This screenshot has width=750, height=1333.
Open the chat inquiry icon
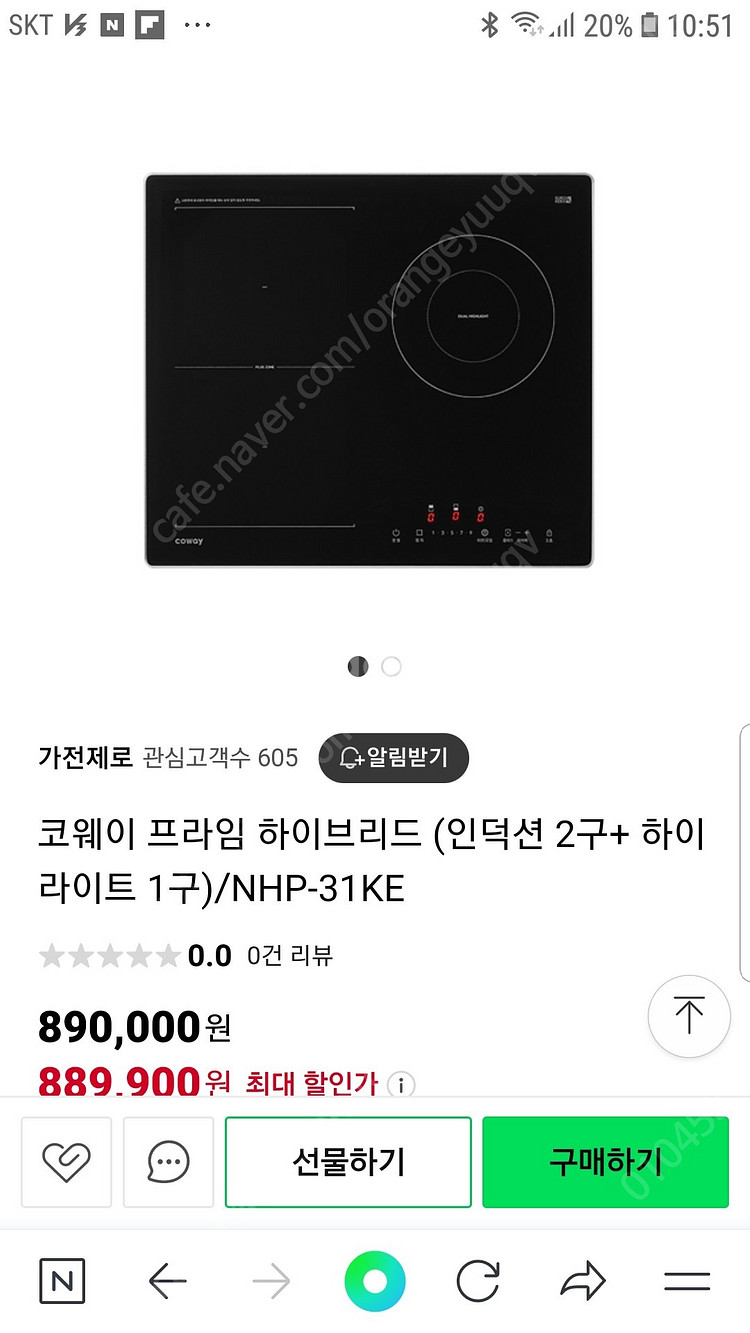168,1162
